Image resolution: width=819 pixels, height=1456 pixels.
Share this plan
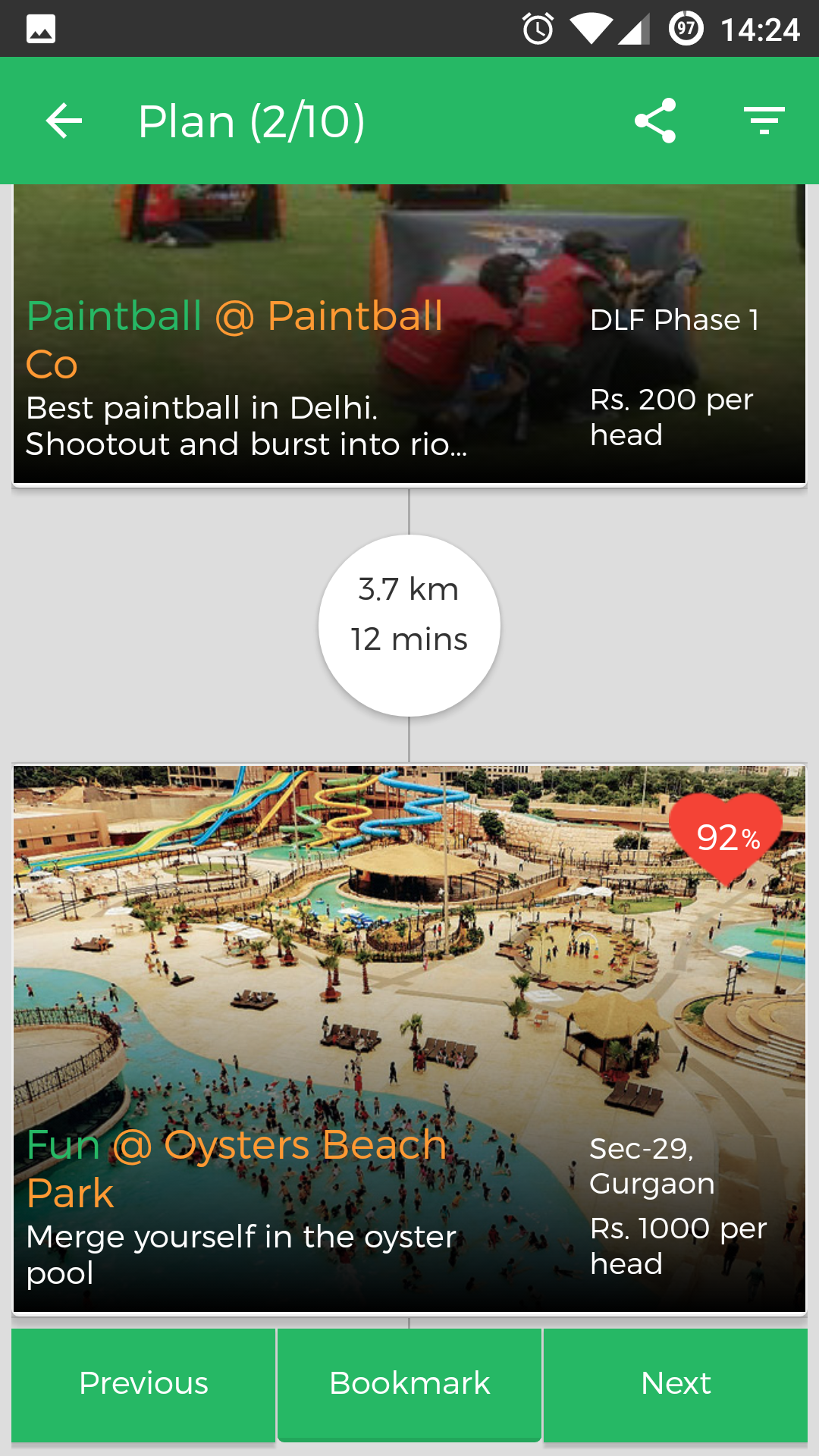[x=655, y=121]
